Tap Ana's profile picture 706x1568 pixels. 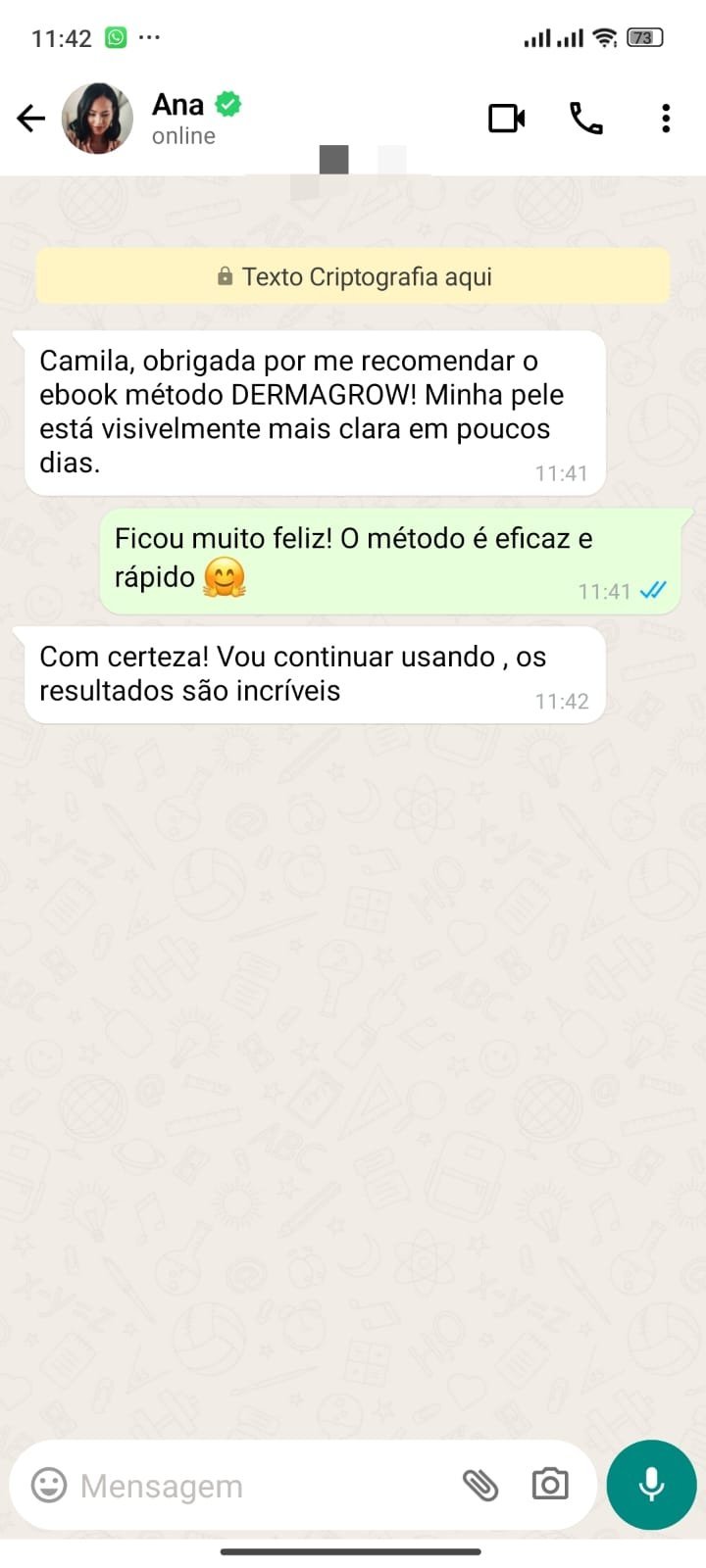95,118
